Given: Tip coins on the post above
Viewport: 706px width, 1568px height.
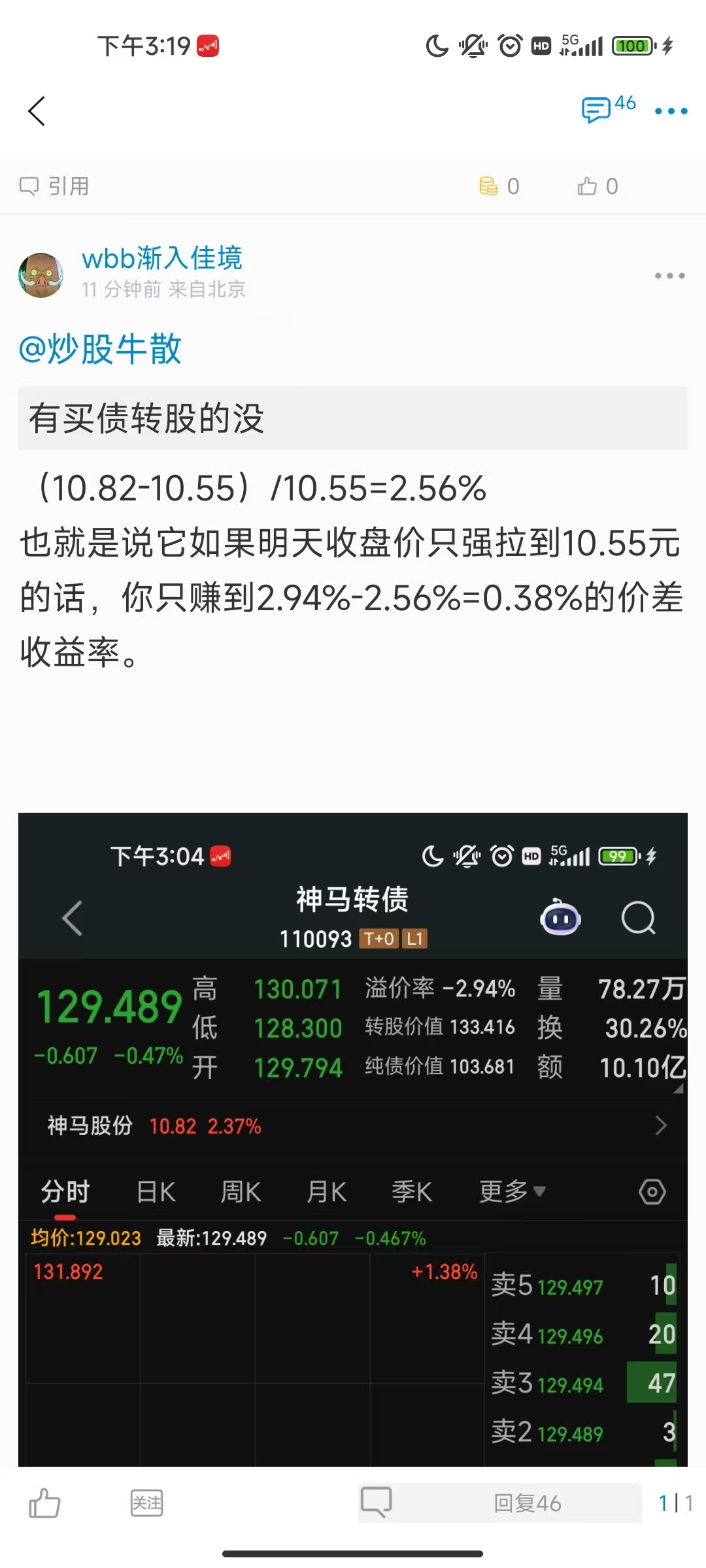Looking at the screenshot, I should [499, 186].
